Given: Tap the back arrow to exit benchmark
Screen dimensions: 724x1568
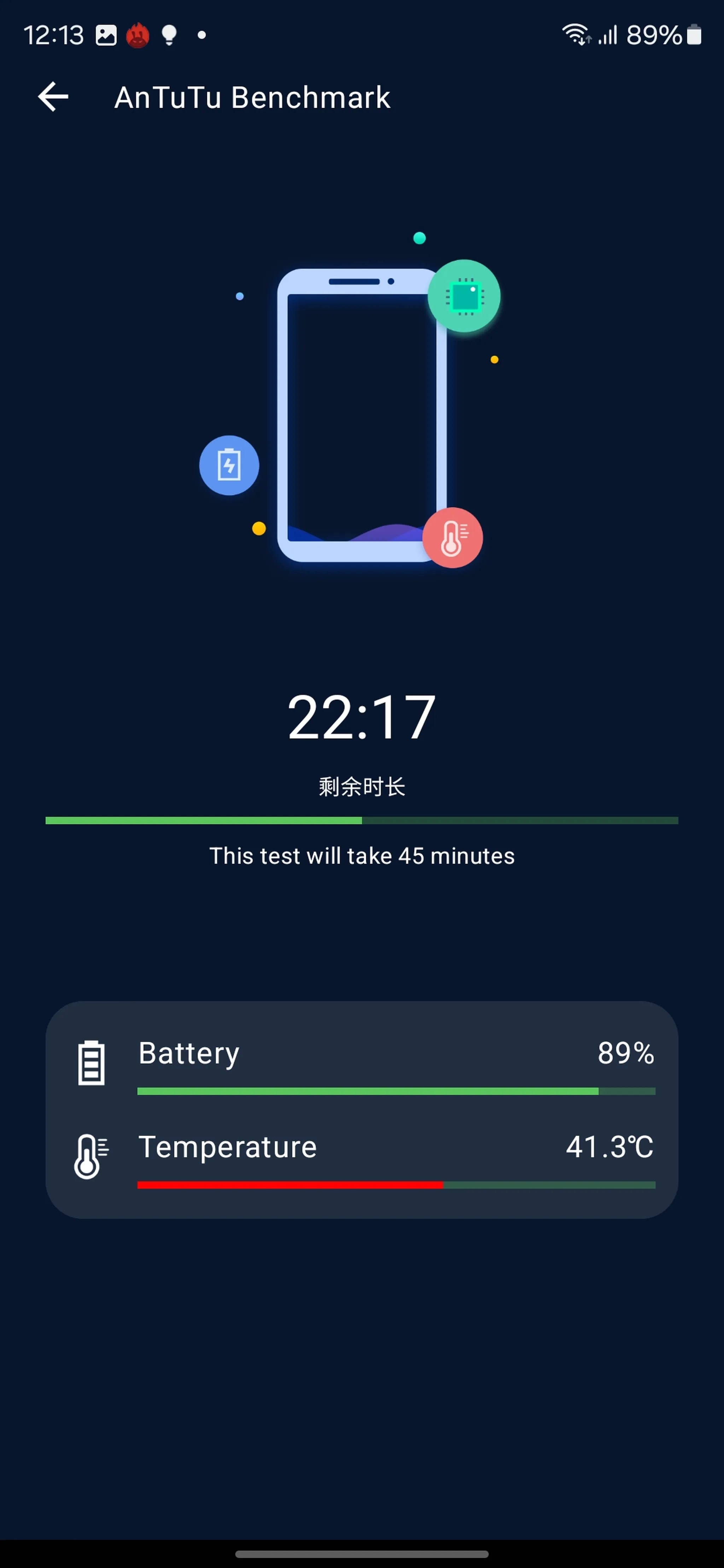Looking at the screenshot, I should coord(54,97).
